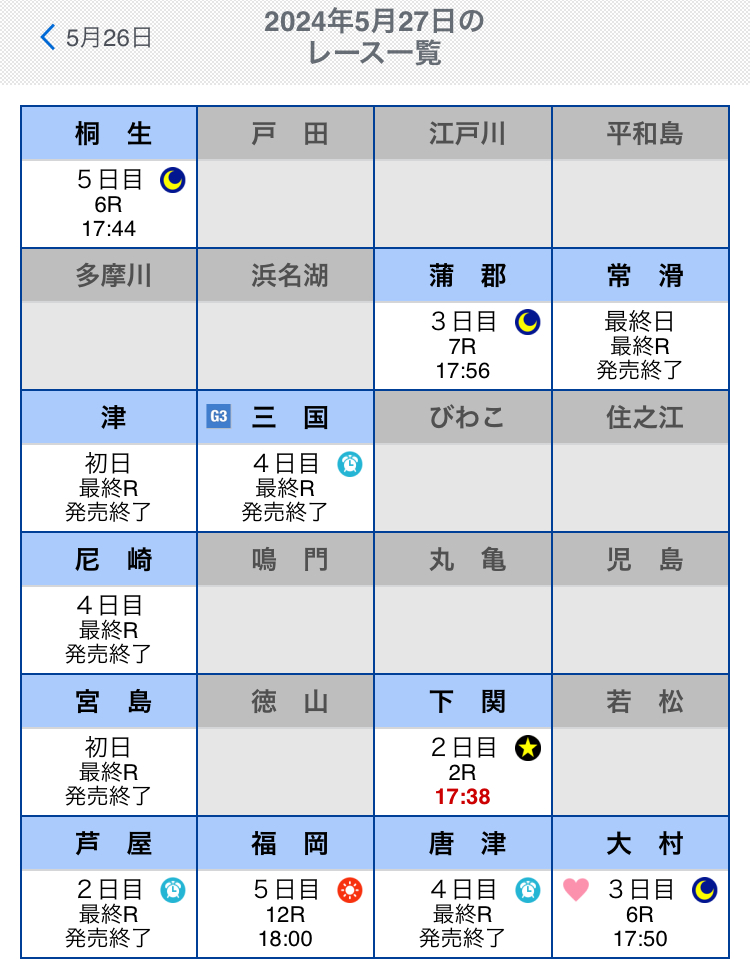Screen dimensions: 750x964
Task: Open 桐生 race venue card
Action: [x=109, y=203]
